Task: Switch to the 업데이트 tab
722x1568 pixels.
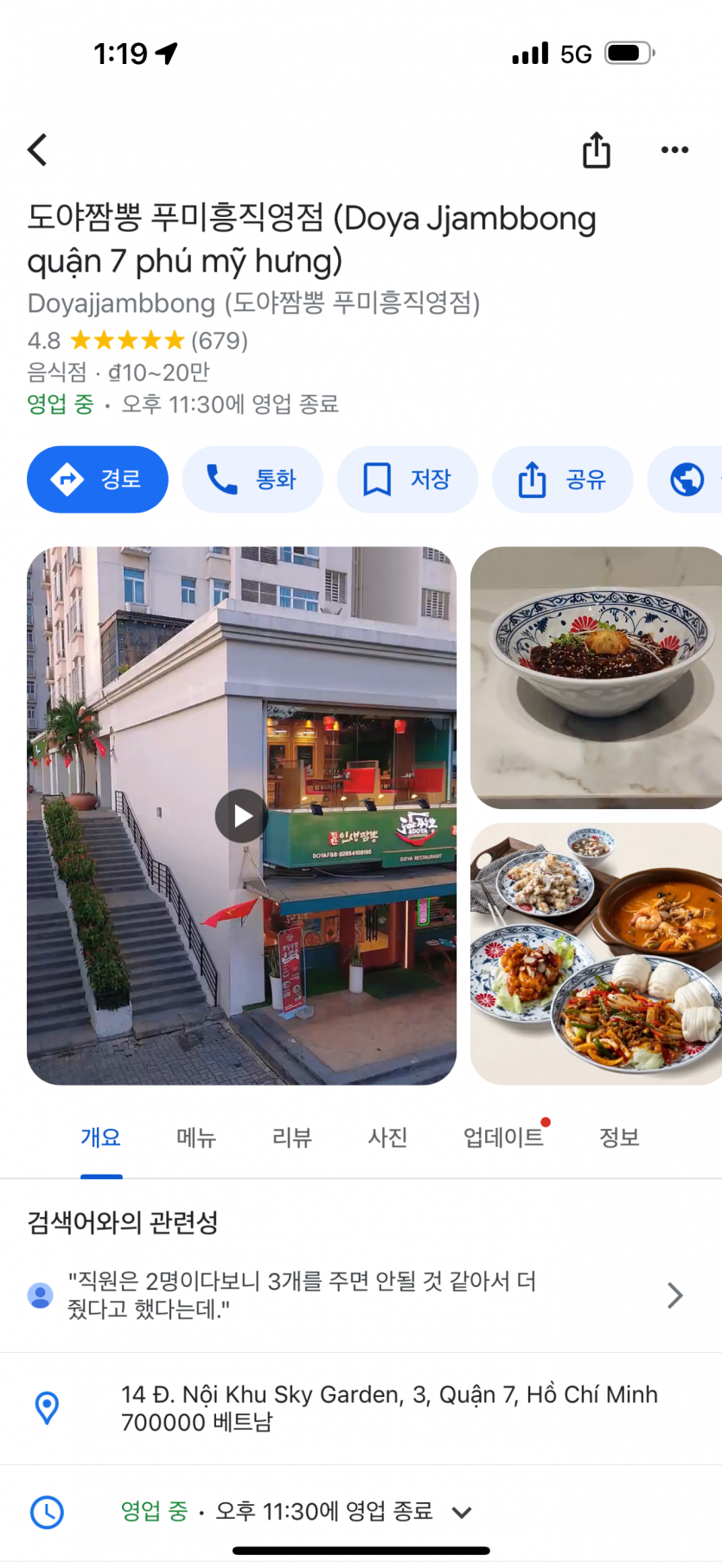Action: tap(503, 1138)
